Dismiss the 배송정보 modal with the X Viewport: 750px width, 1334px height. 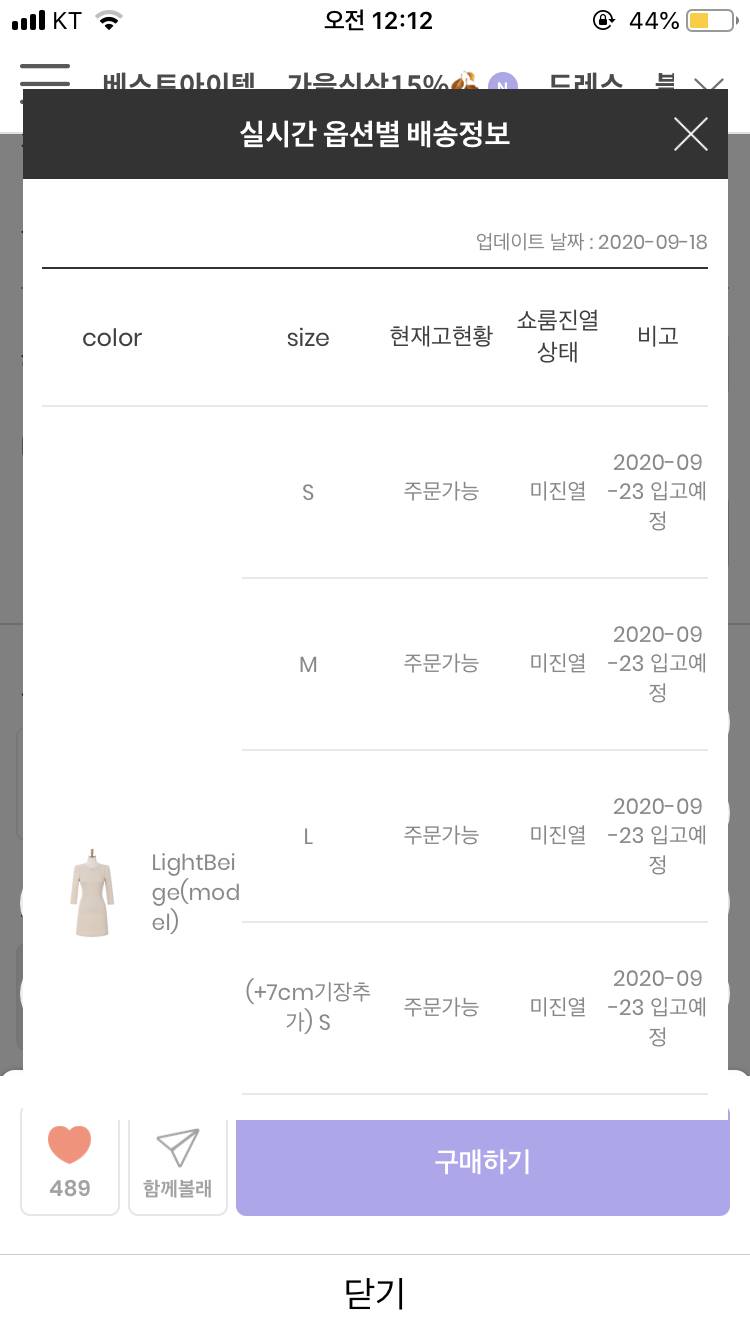point(690,133)
